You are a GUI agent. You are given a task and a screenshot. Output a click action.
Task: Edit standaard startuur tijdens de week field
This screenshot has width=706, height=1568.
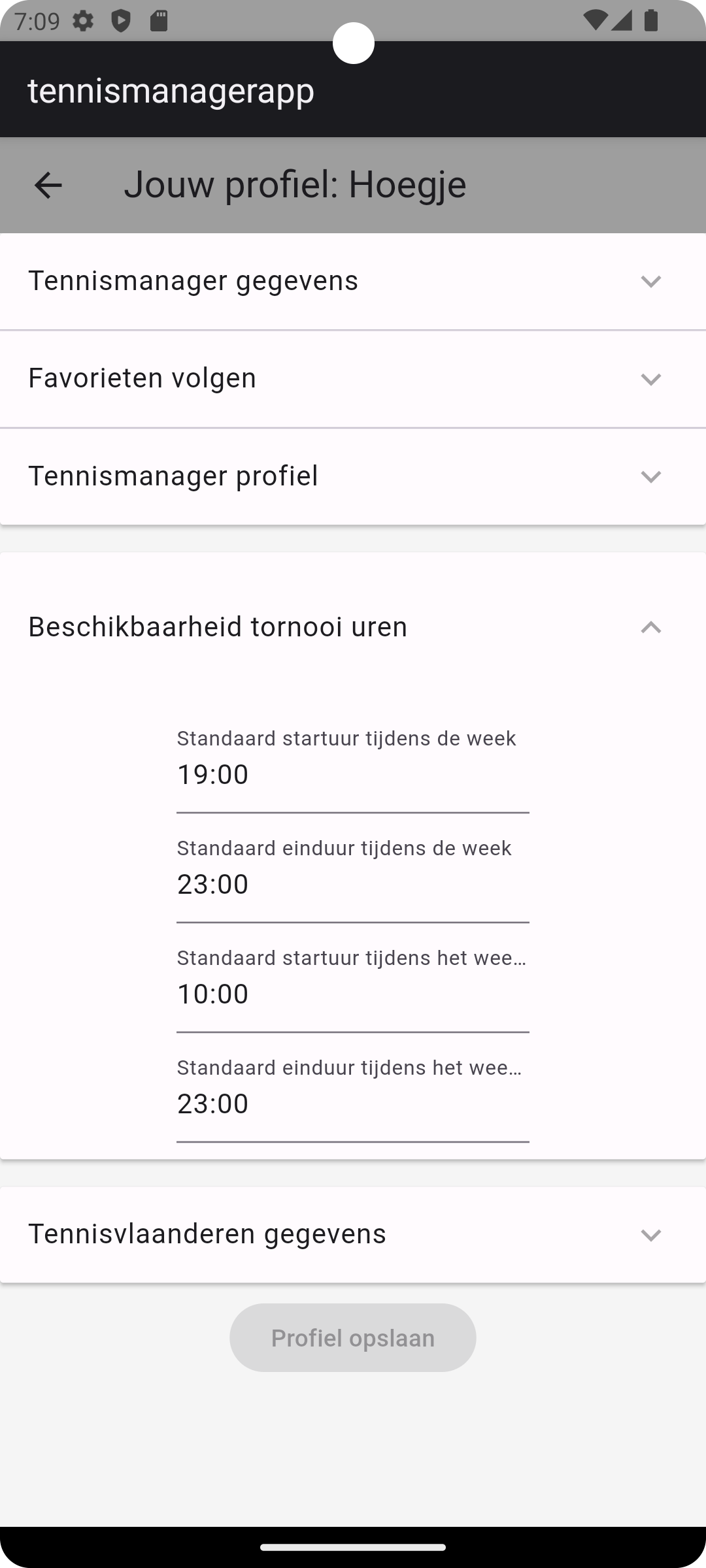353,775
